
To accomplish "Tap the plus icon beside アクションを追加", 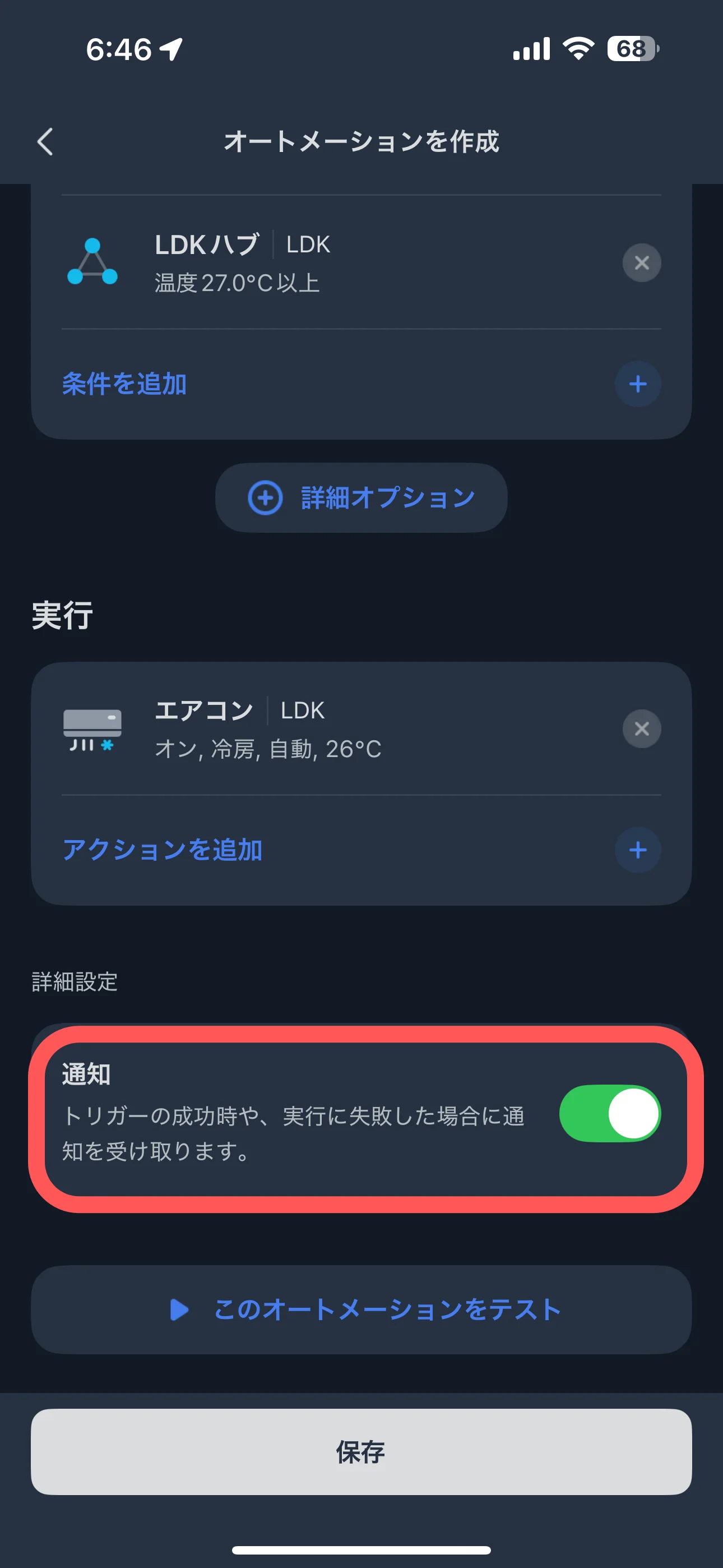I will click(637, 850).
